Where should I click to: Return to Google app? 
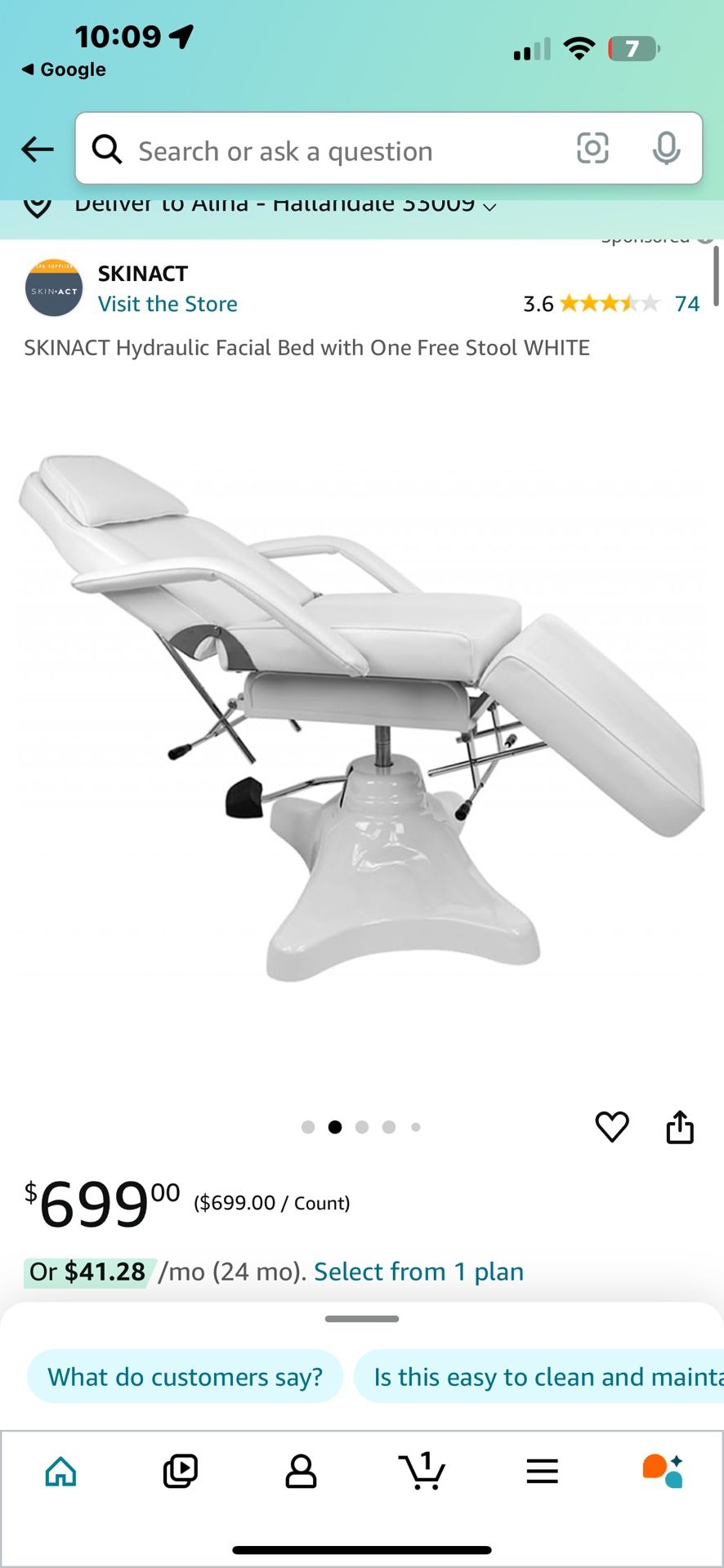click(x=64, y=69)
